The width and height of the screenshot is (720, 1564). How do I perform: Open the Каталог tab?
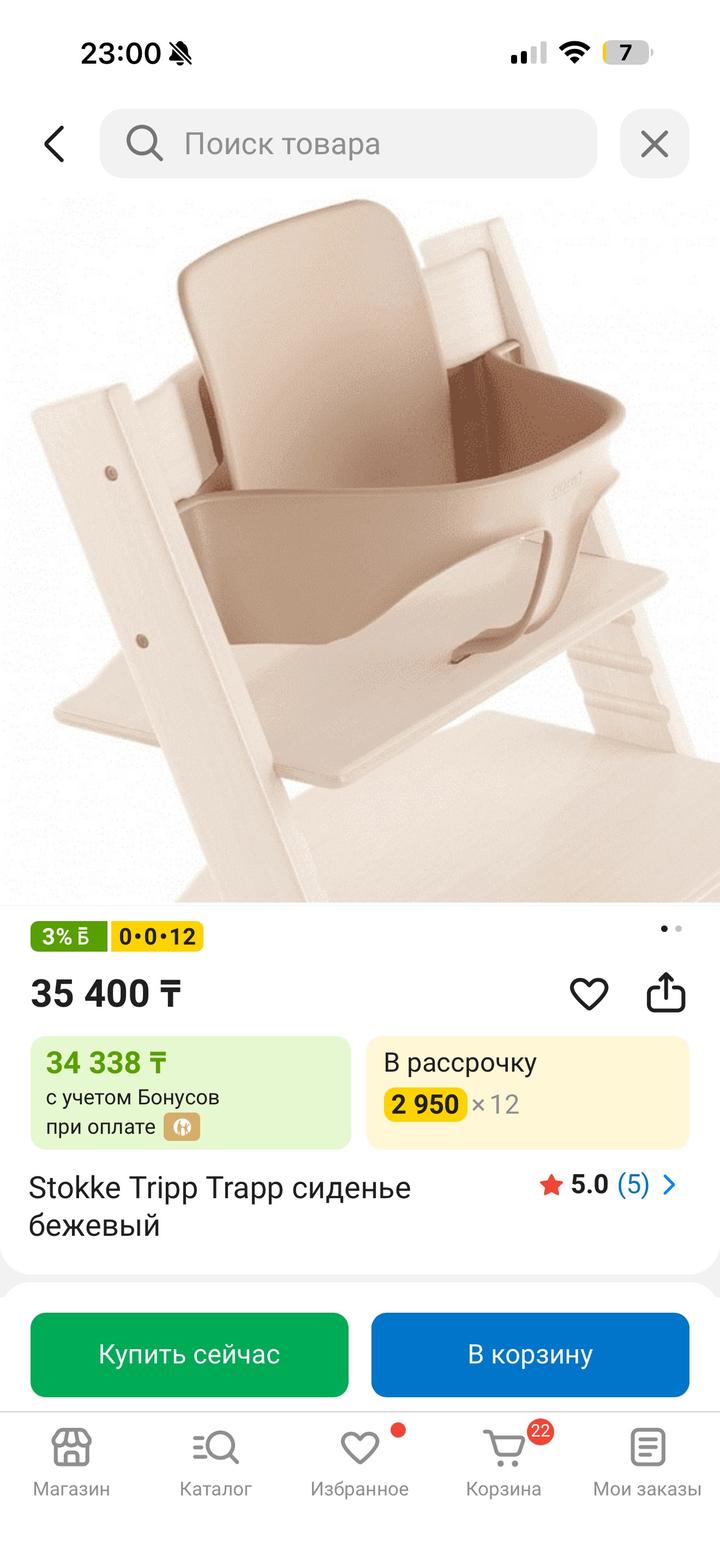[215, 1462]
